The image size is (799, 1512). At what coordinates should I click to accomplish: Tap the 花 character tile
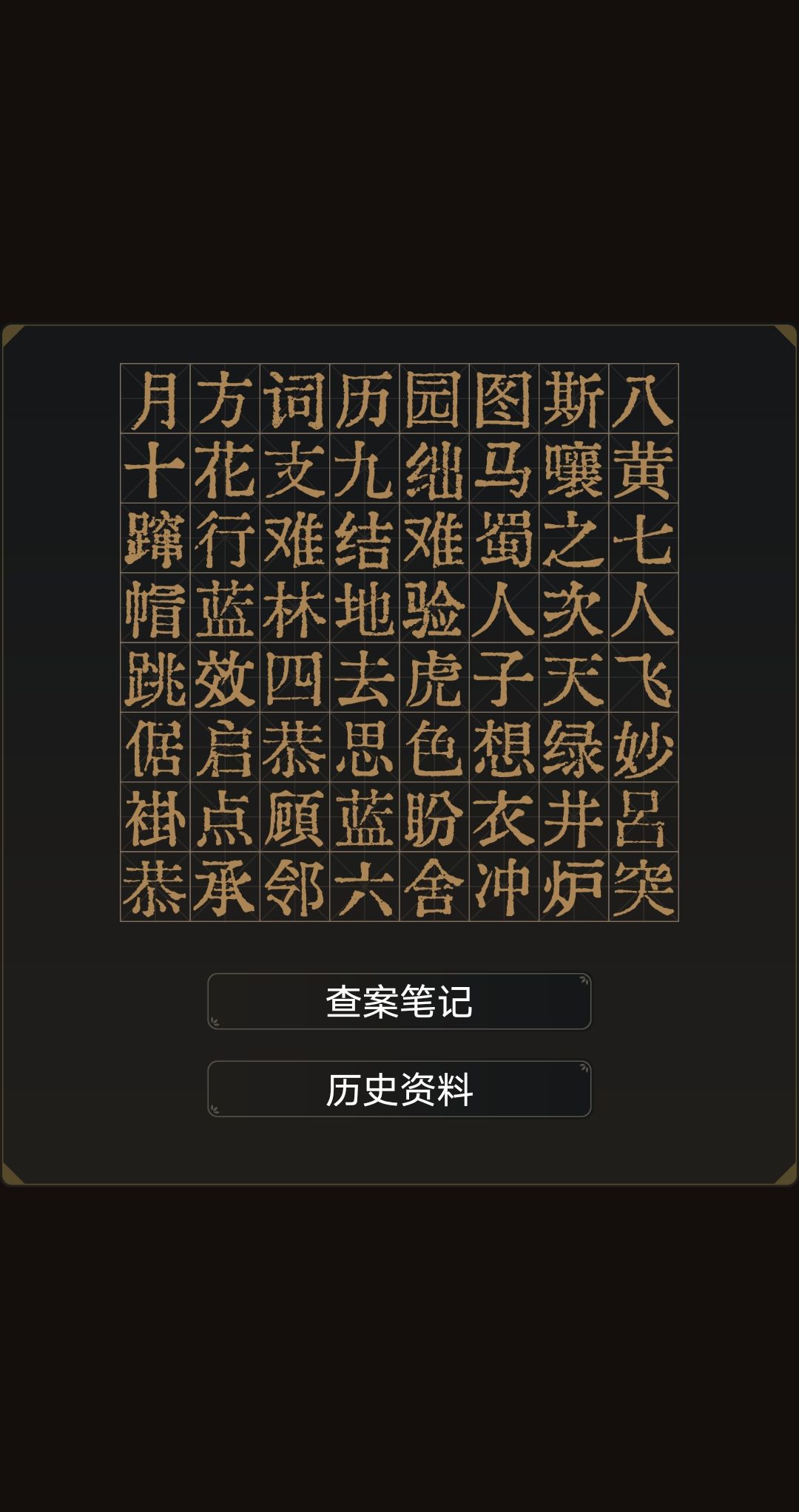coord(225,469)
